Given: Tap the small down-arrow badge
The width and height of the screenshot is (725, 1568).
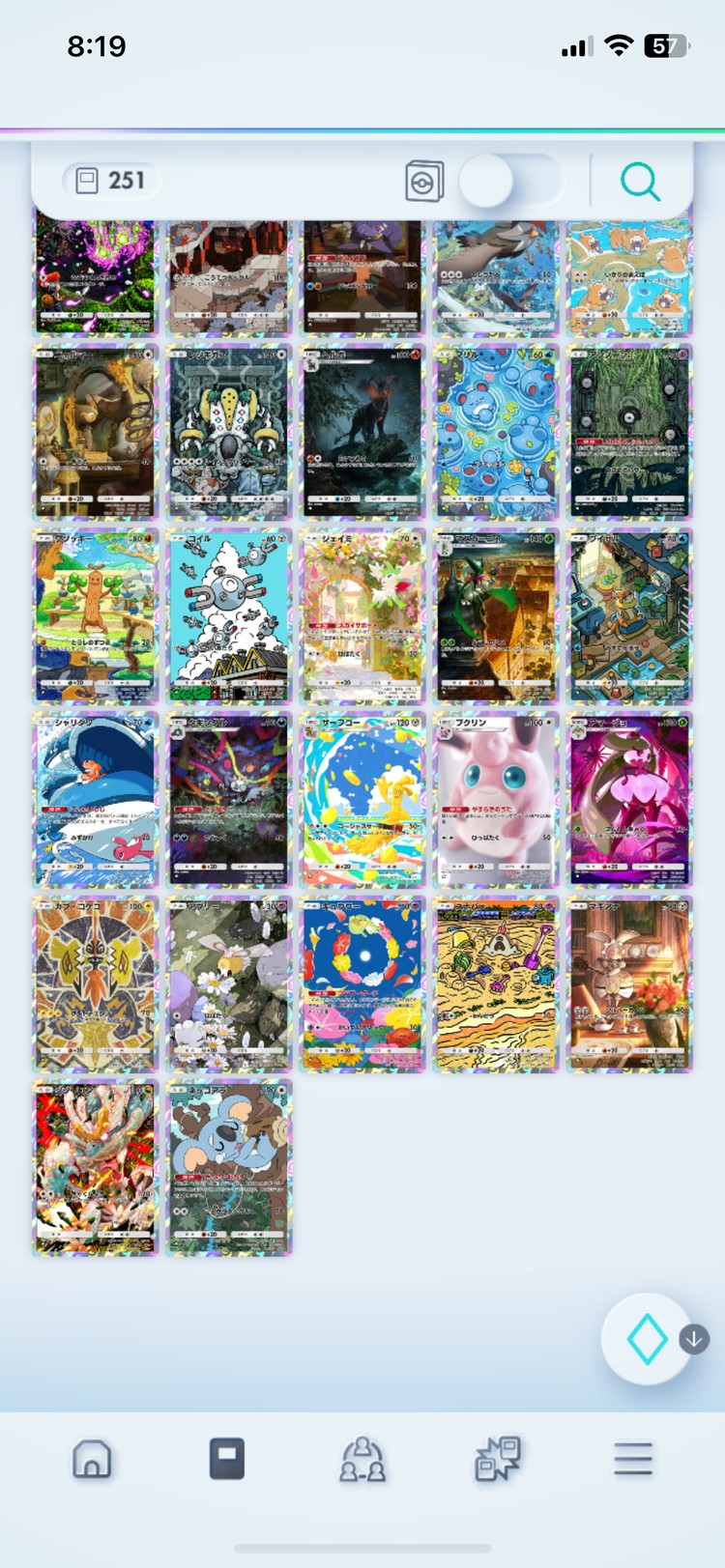Looking at the screenshot, I should (694, 1339).
